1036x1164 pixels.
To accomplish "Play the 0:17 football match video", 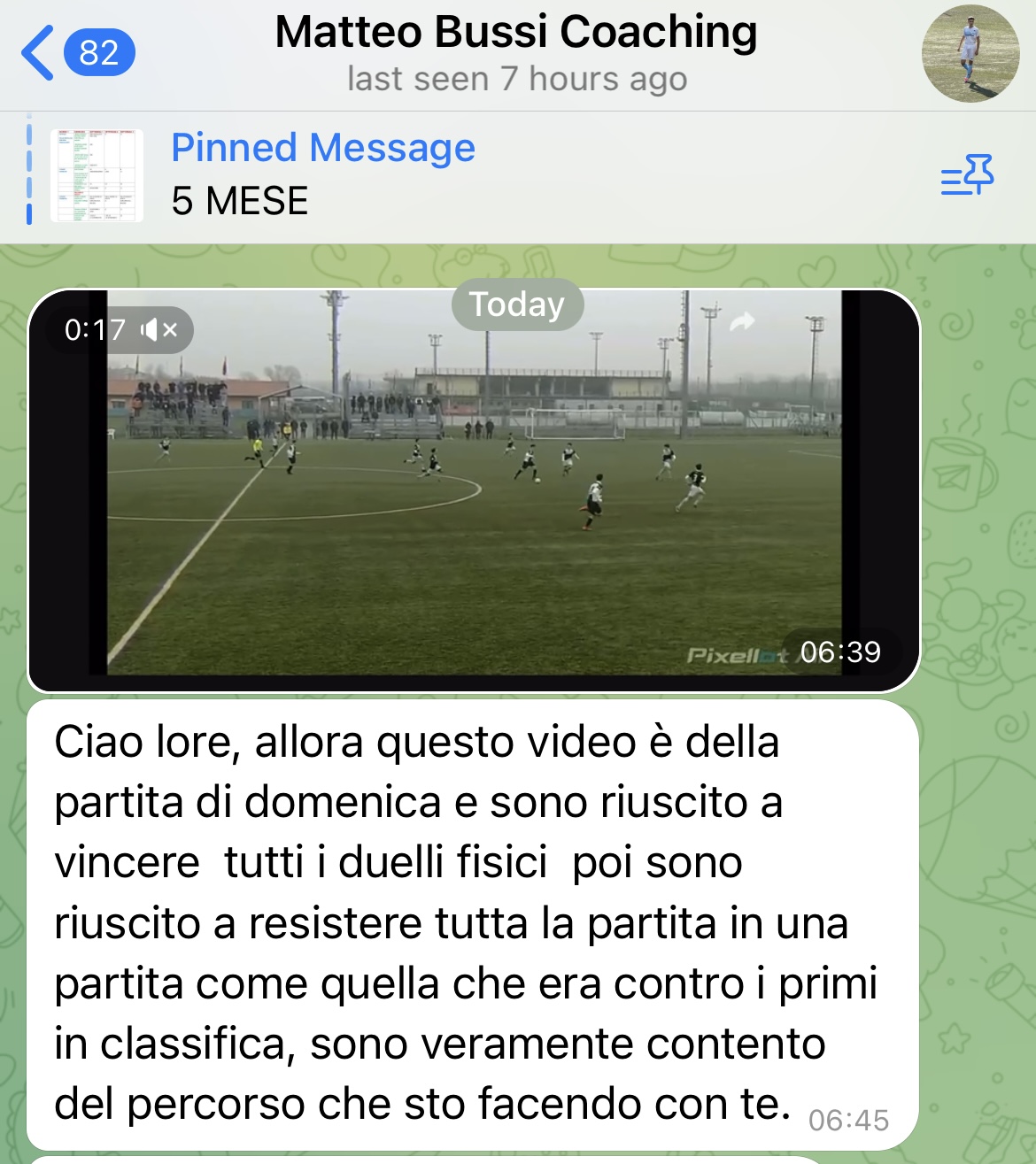I will 474,490.
